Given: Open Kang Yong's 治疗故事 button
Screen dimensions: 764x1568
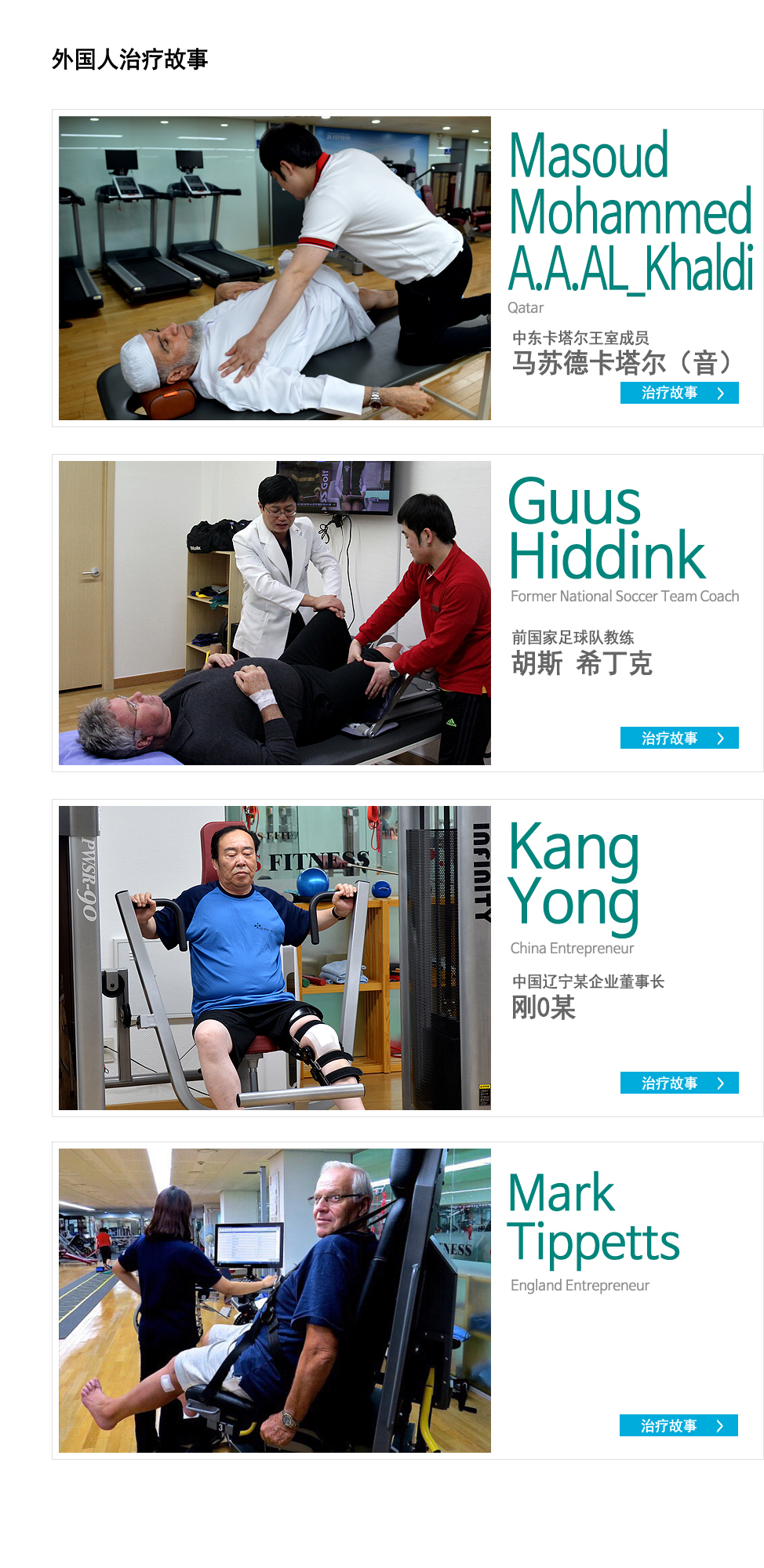Looking at the screenshot, I should click(679, 1083).
